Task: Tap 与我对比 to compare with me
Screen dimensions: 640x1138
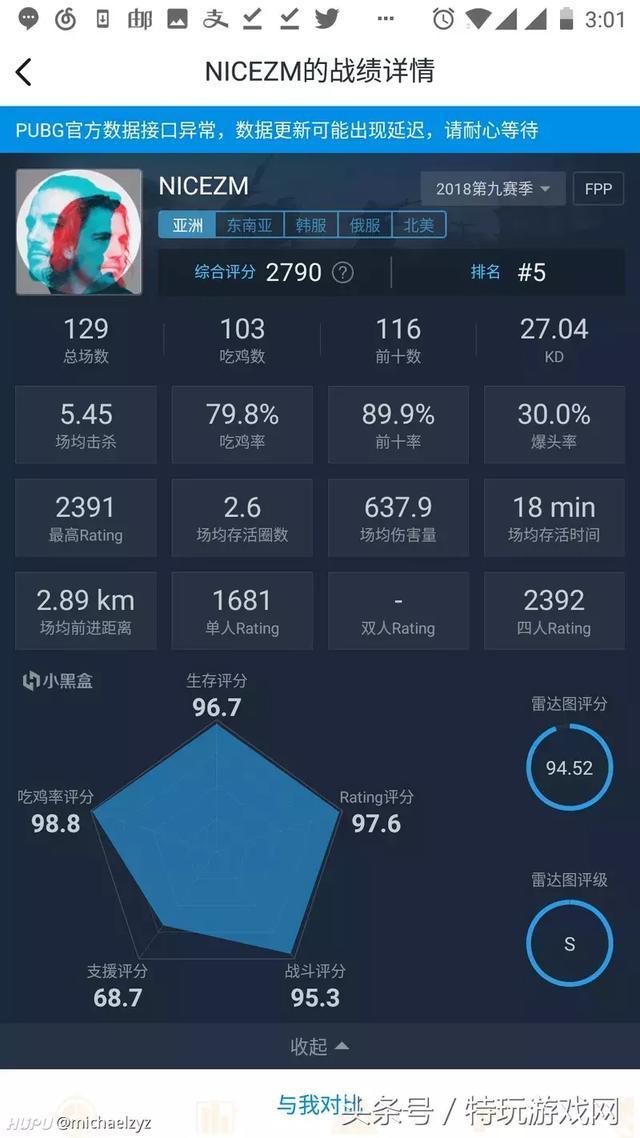Action: click(x=320, y=1105)
